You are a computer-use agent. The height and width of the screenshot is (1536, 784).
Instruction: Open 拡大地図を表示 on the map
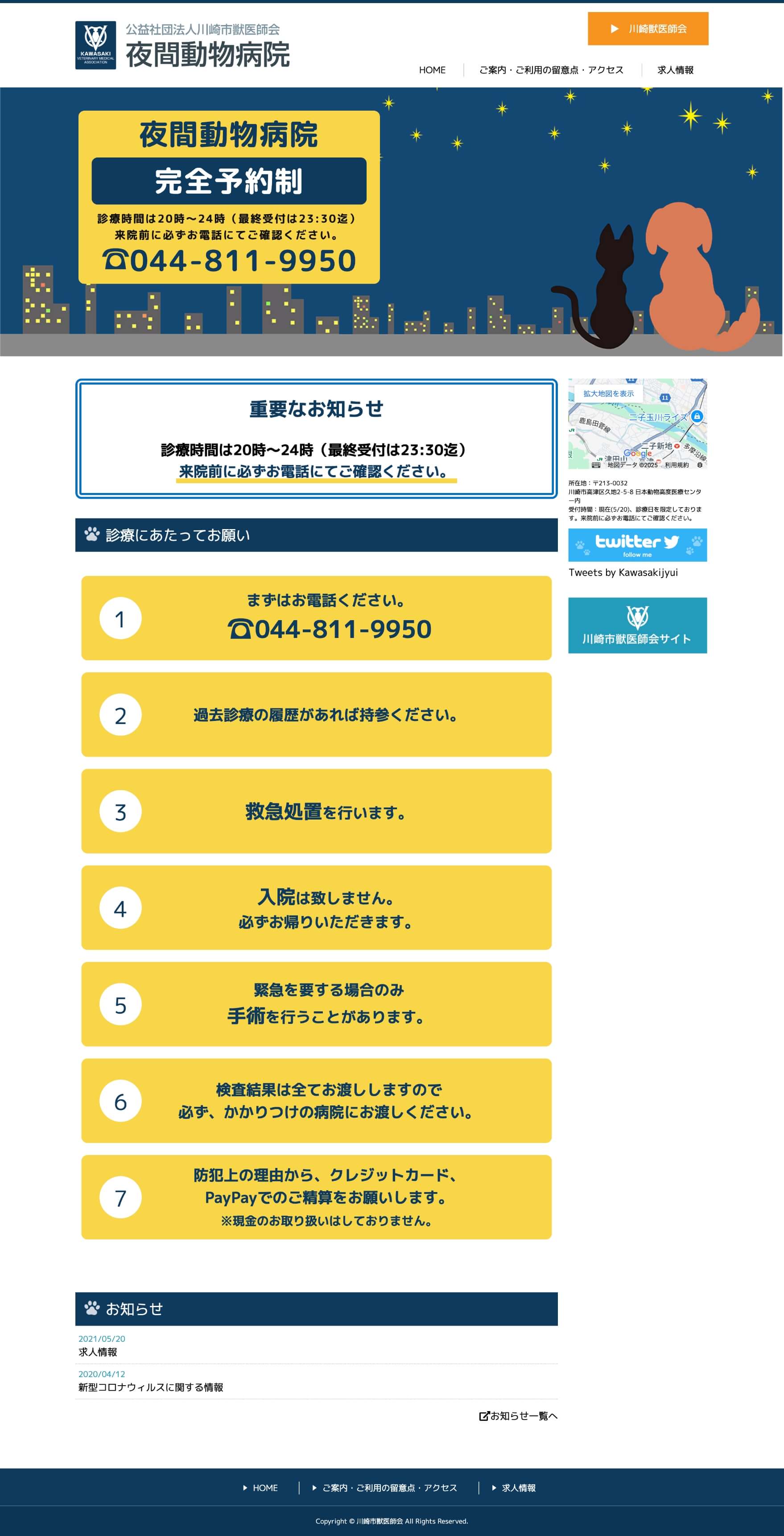[608, 393]
